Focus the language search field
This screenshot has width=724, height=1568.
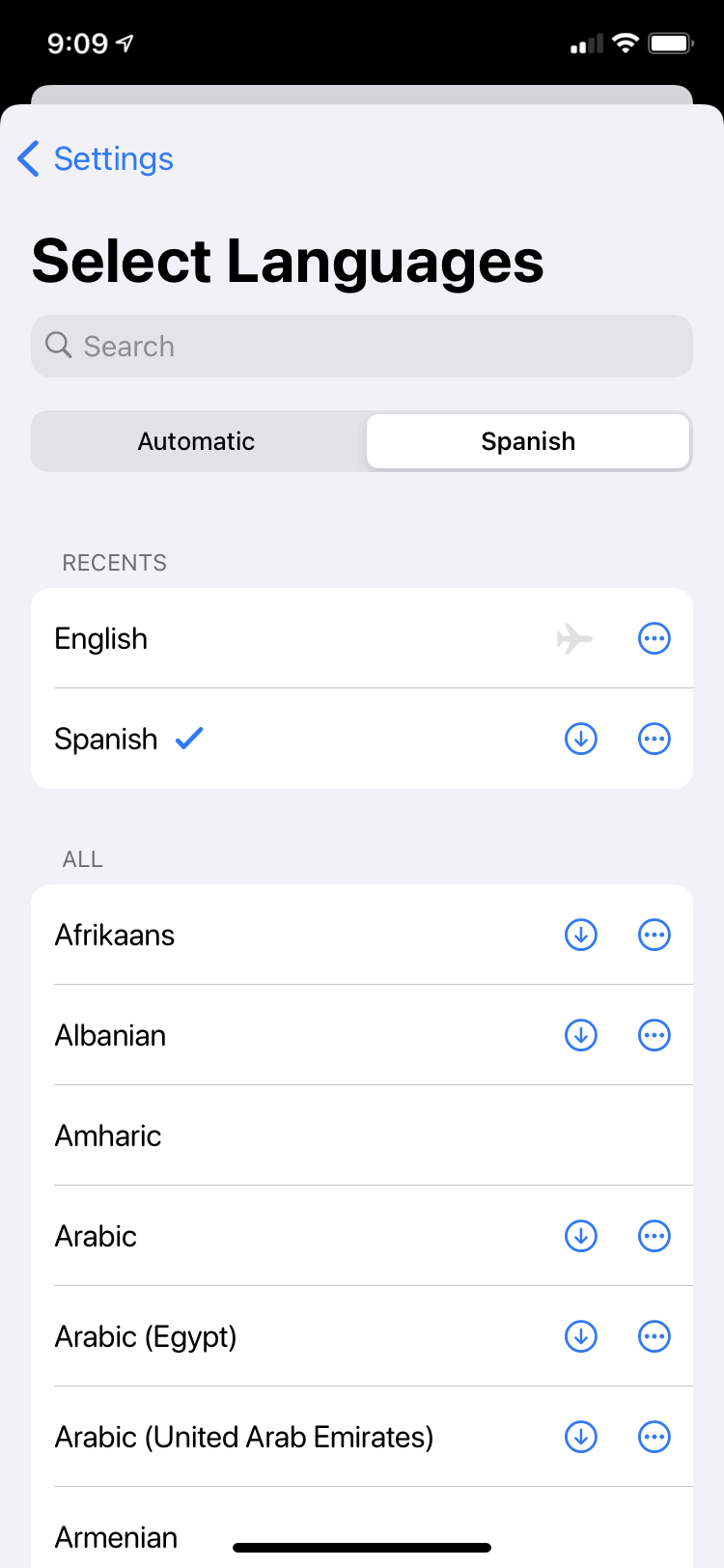(362, 346)
